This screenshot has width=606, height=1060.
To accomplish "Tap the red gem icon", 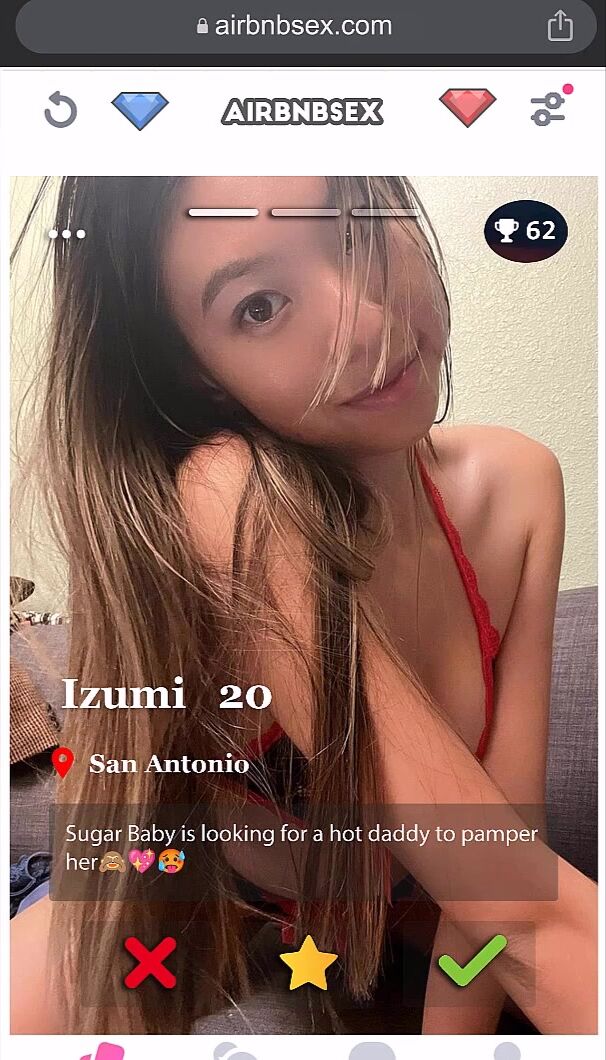I will (467, 108).
